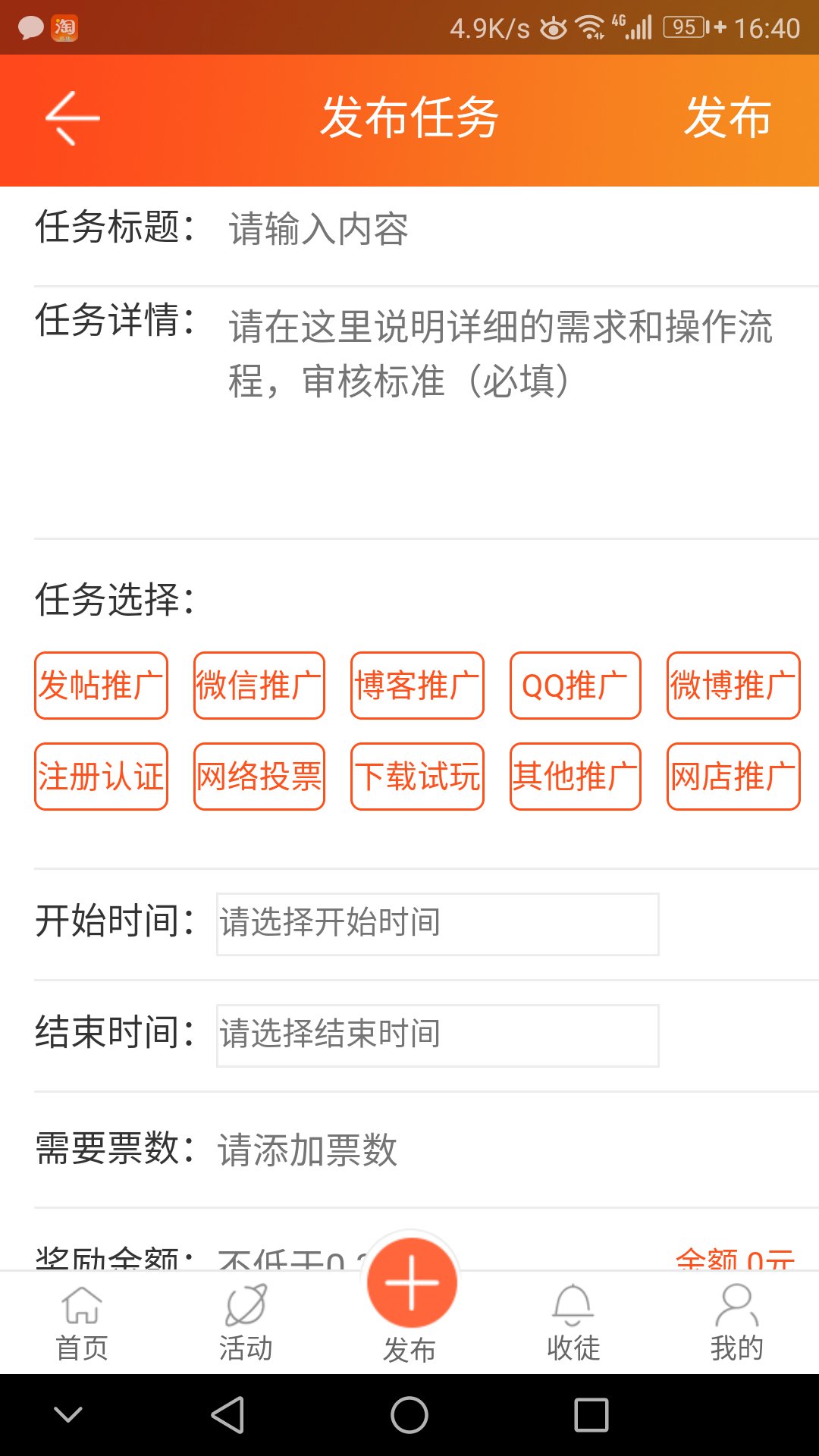Tap the back arrow in the header
819x1456 pixels.
(70, 120)
